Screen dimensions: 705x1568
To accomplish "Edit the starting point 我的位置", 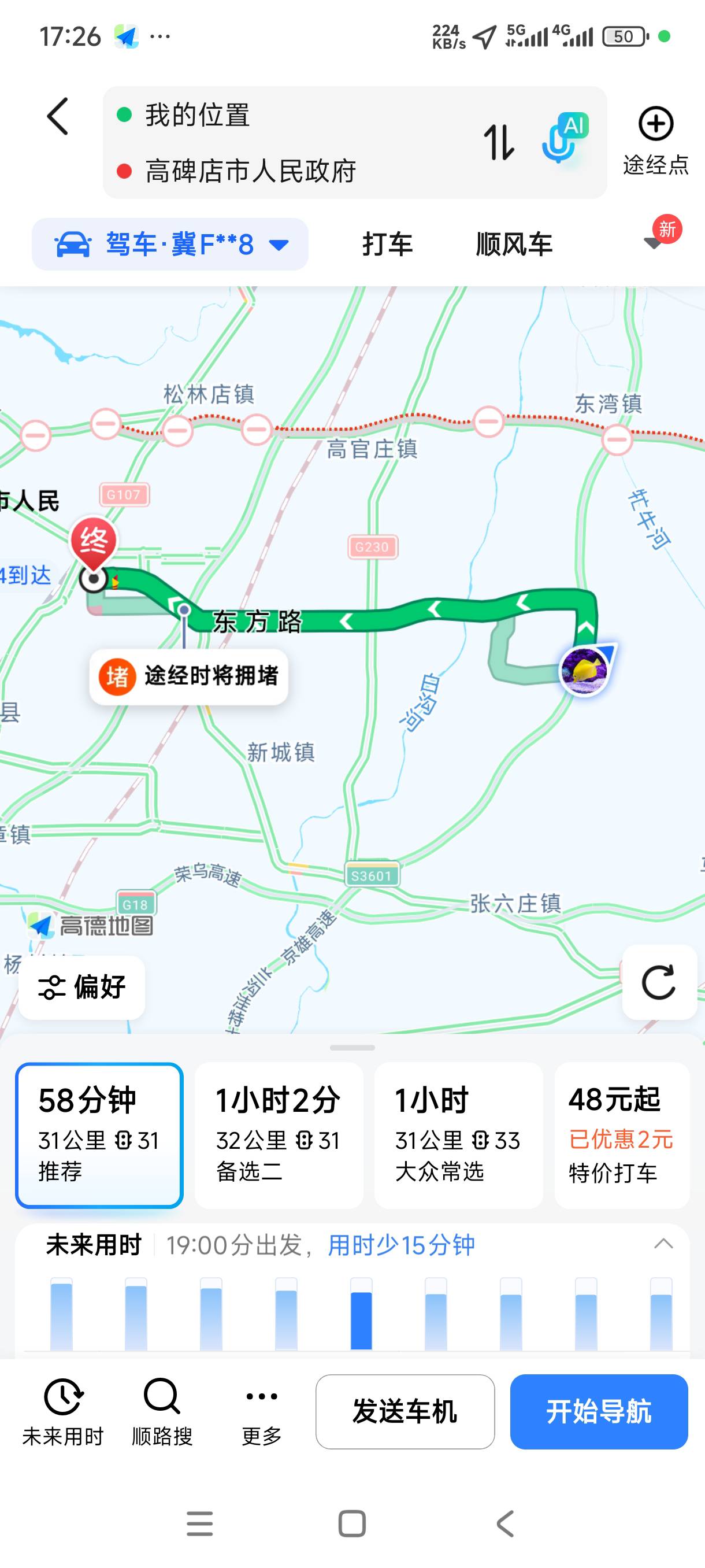I will (198, 115).
